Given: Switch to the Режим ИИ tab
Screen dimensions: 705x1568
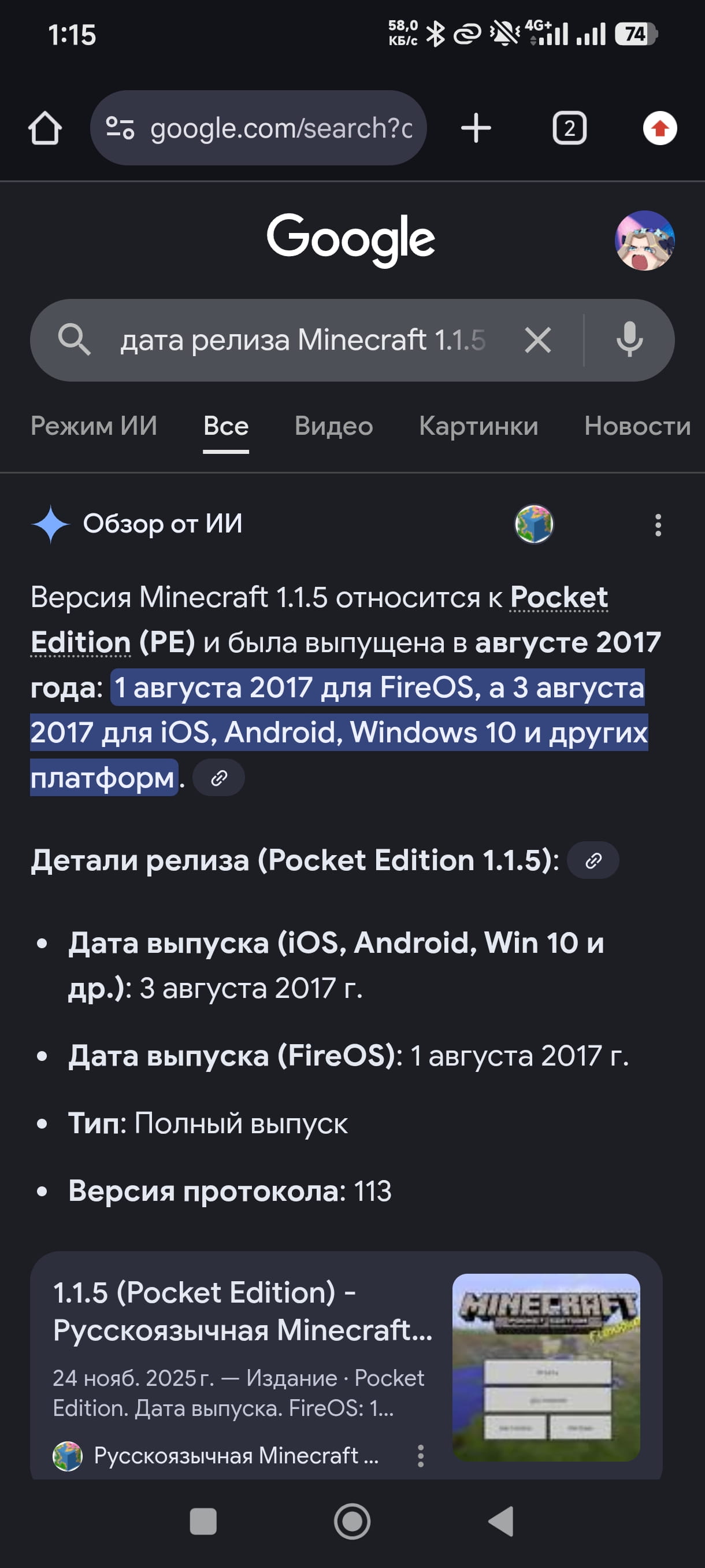Looking at the screenshot, I should [x=94, y=426].
